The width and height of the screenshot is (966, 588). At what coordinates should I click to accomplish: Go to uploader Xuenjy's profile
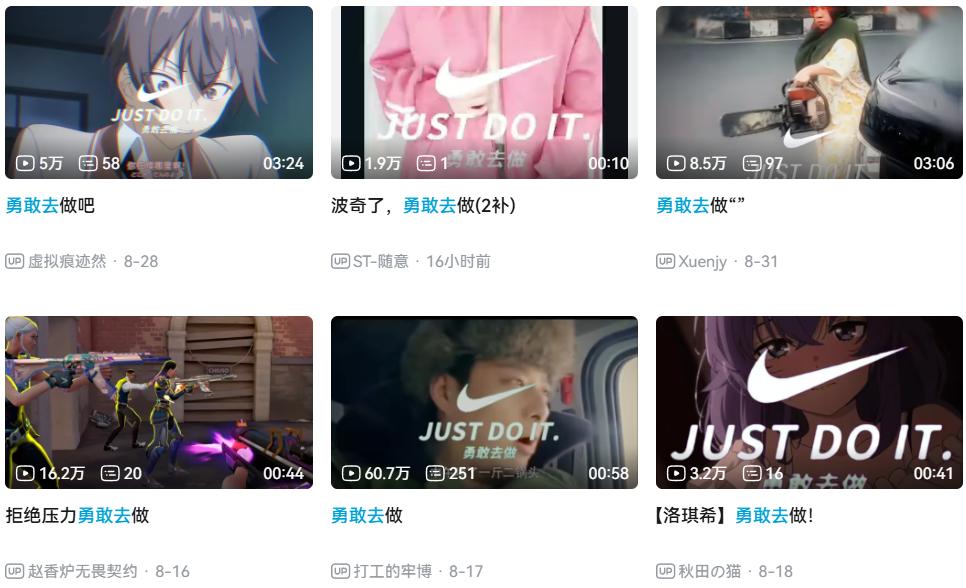703,262
